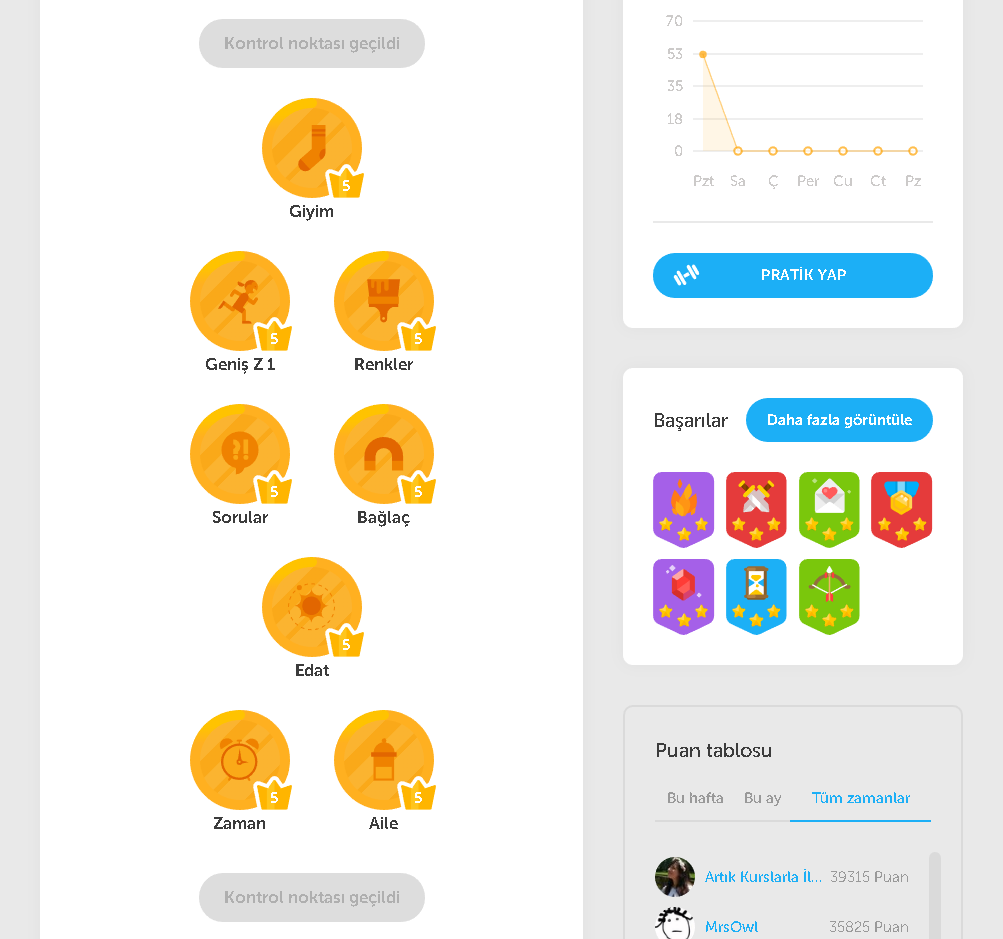Screen dimensions: 1003x939
Task: Open the Giyim skill lesson
Action: 311,148
